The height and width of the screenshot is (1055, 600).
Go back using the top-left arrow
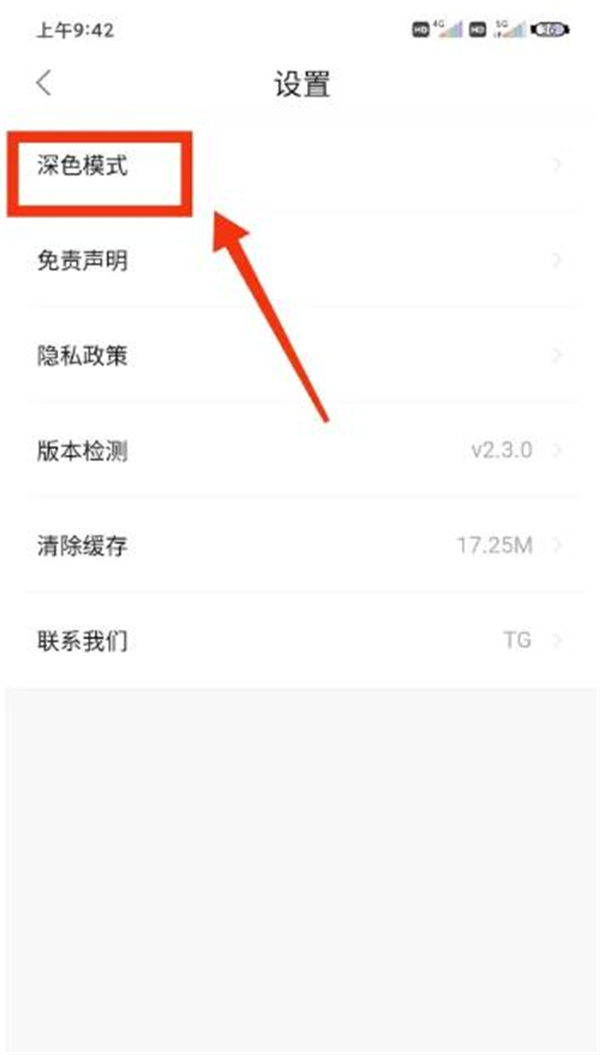point(43,84)
